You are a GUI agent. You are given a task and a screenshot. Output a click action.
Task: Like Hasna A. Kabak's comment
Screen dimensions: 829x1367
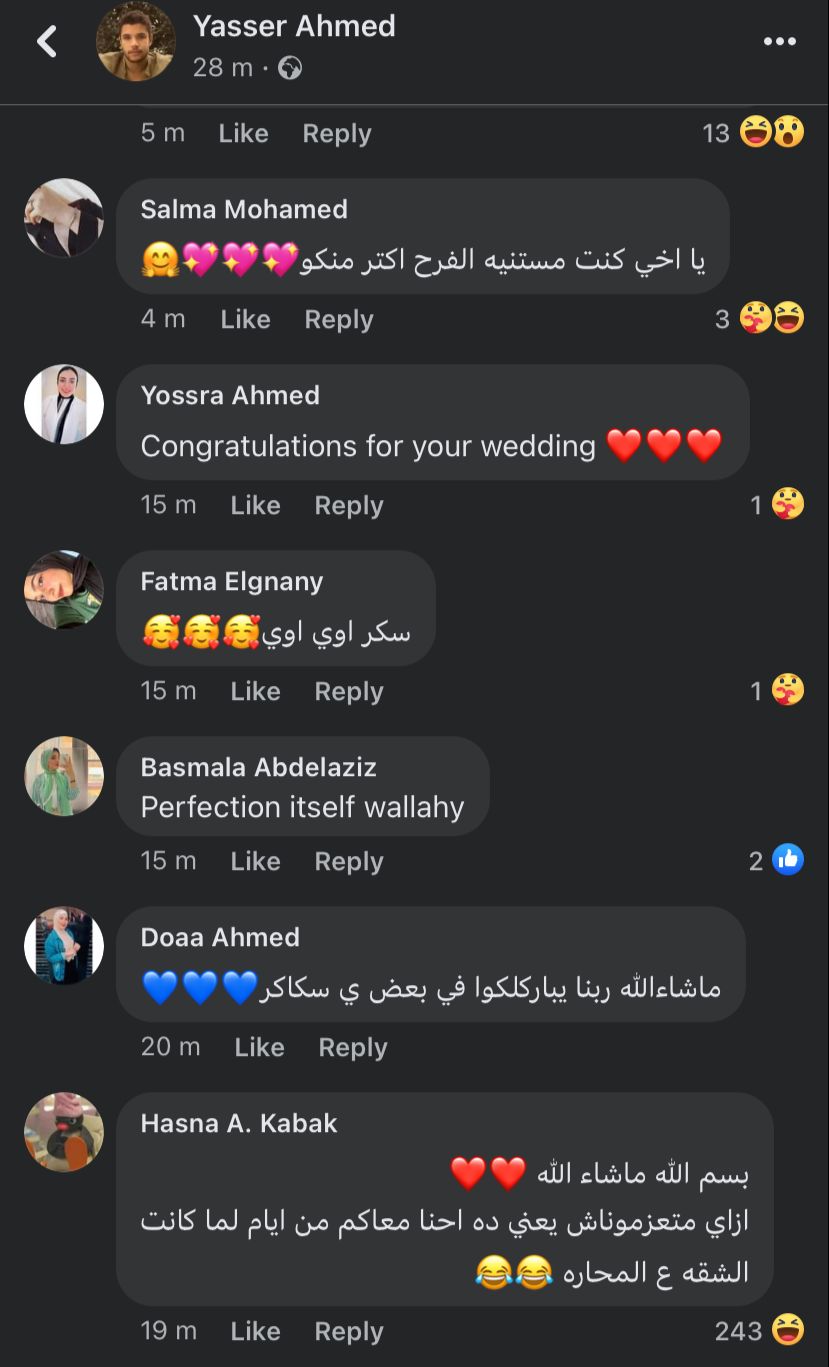pyautogui.click(x=255, y=1331)
